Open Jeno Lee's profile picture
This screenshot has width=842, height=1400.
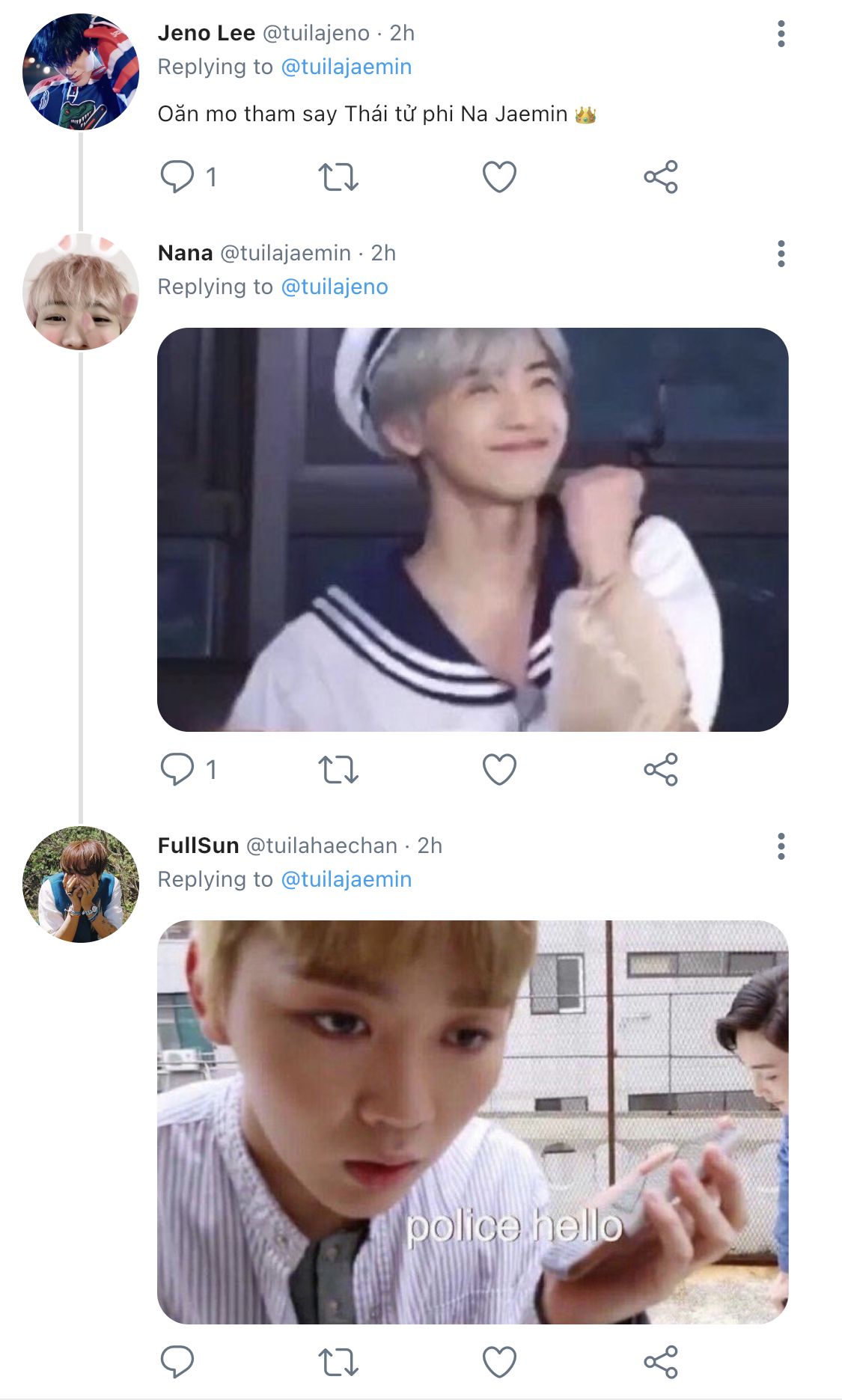81,72
